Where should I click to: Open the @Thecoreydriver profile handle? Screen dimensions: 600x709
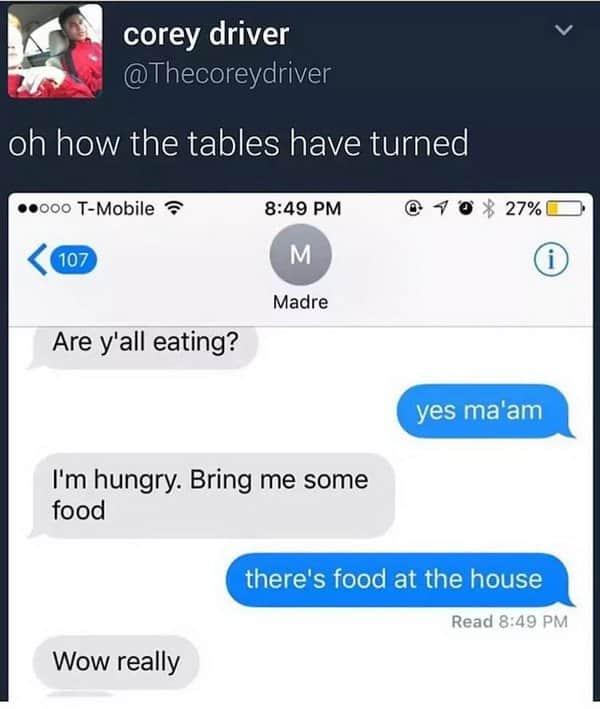[226, 74]
